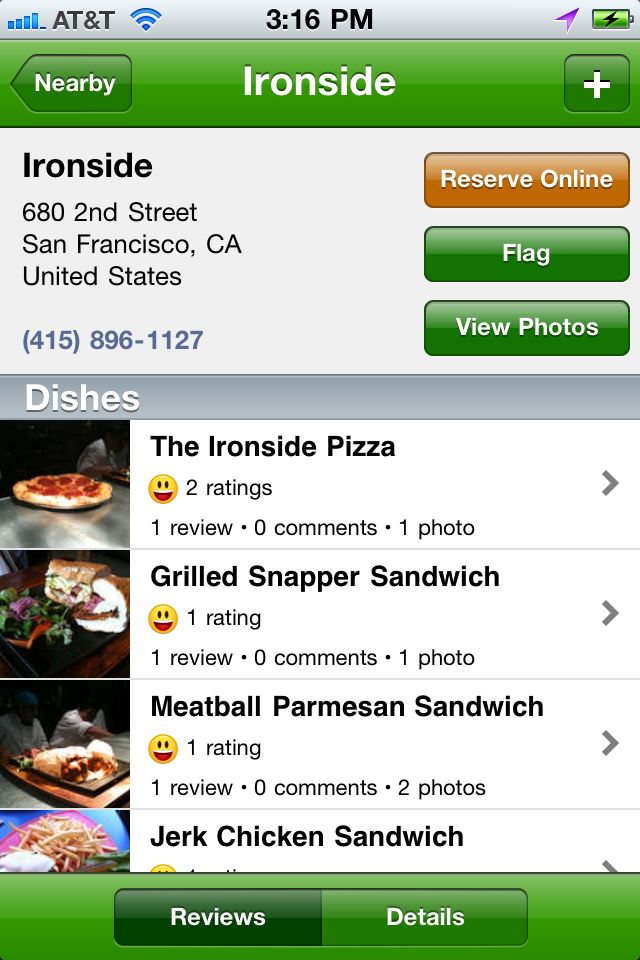640x960 pixels.
Task: Reserve a table online at Ironside
Action: (526, 180)
